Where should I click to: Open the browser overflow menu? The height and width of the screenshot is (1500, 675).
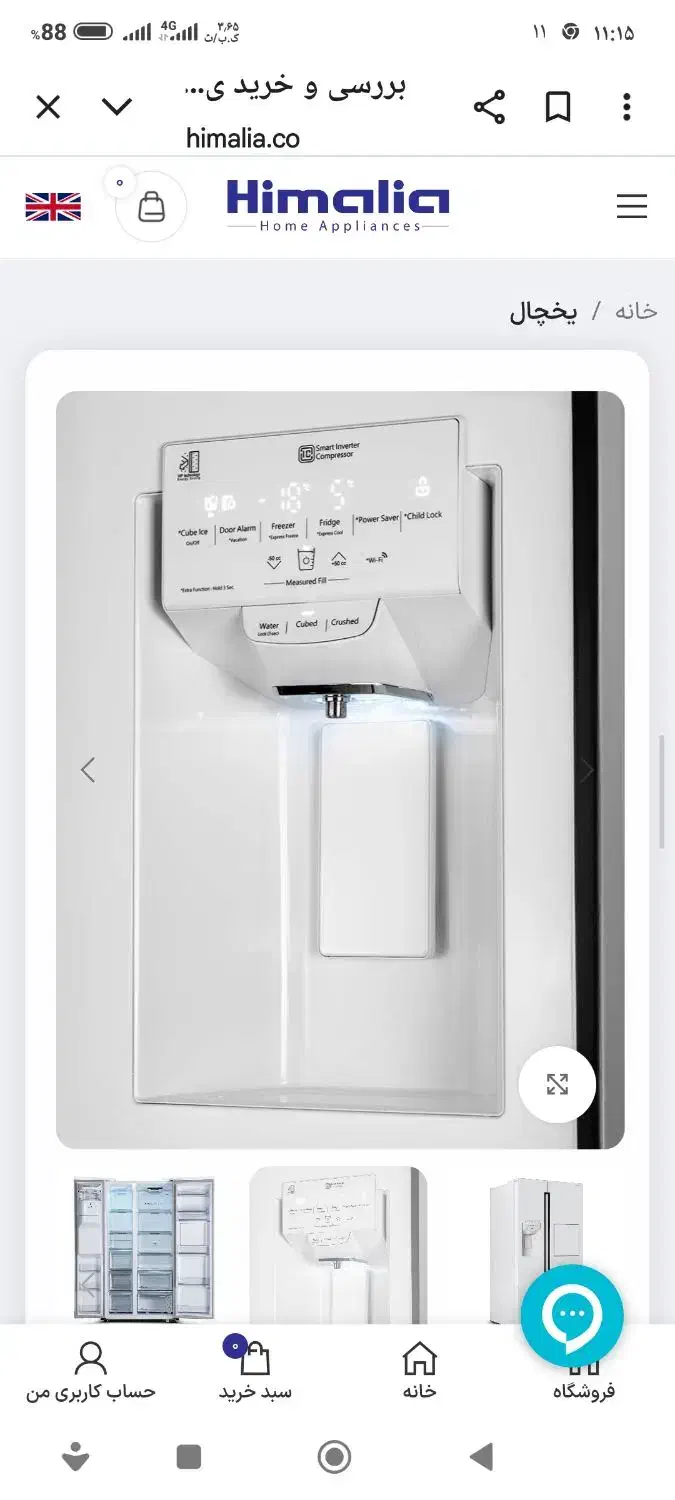click(x=627, y=107)
